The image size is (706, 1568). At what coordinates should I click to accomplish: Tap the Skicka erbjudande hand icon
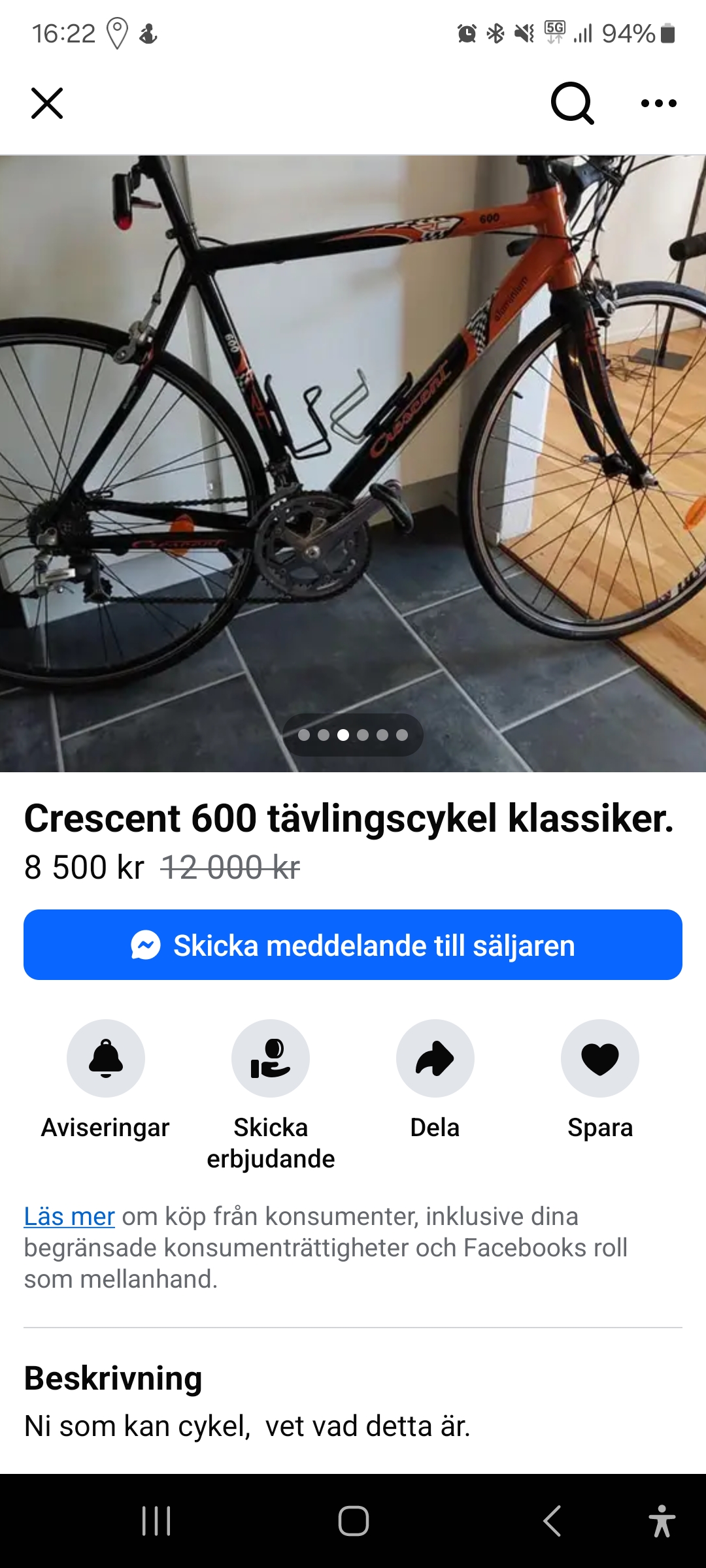(x=271, y=1058)
